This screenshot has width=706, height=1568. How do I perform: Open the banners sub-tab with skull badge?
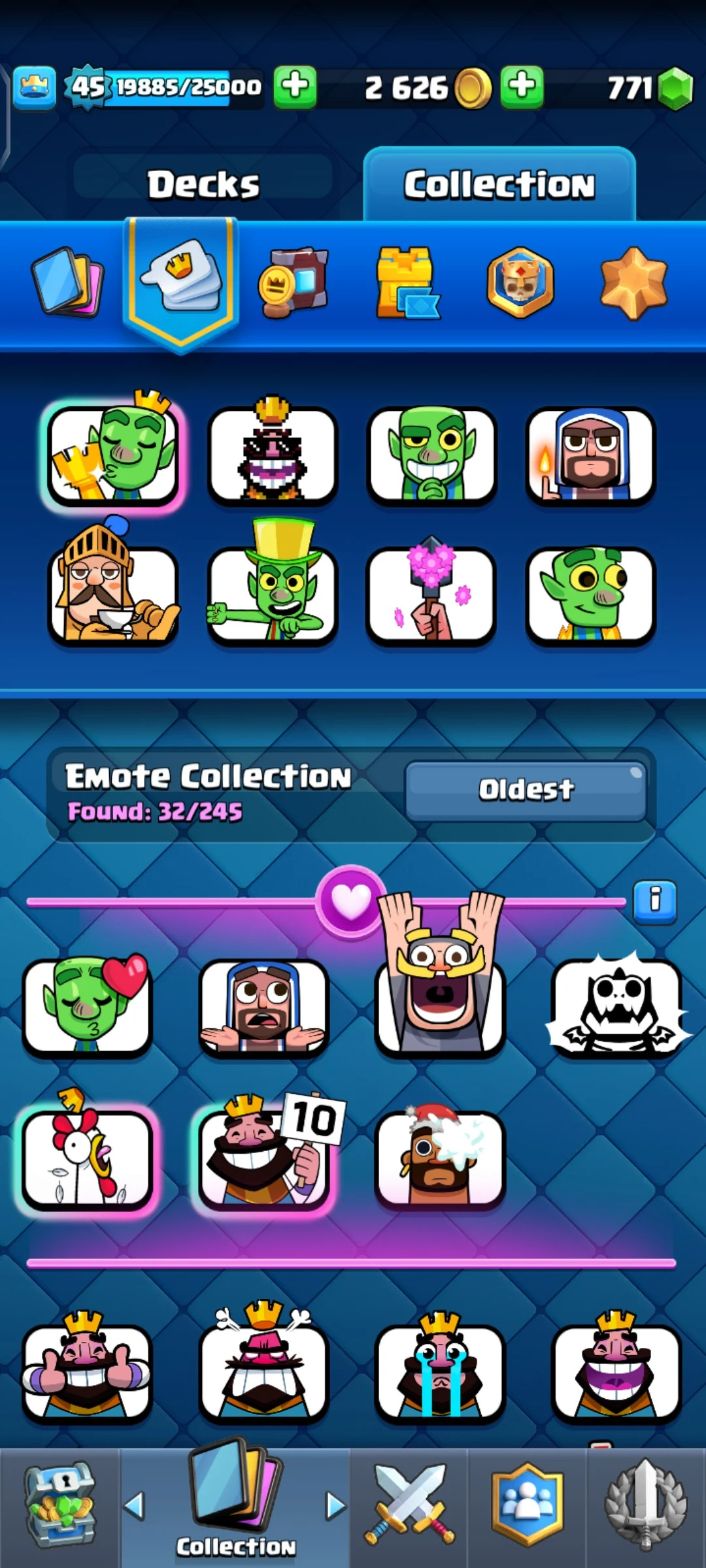click(x=520, y=283)
